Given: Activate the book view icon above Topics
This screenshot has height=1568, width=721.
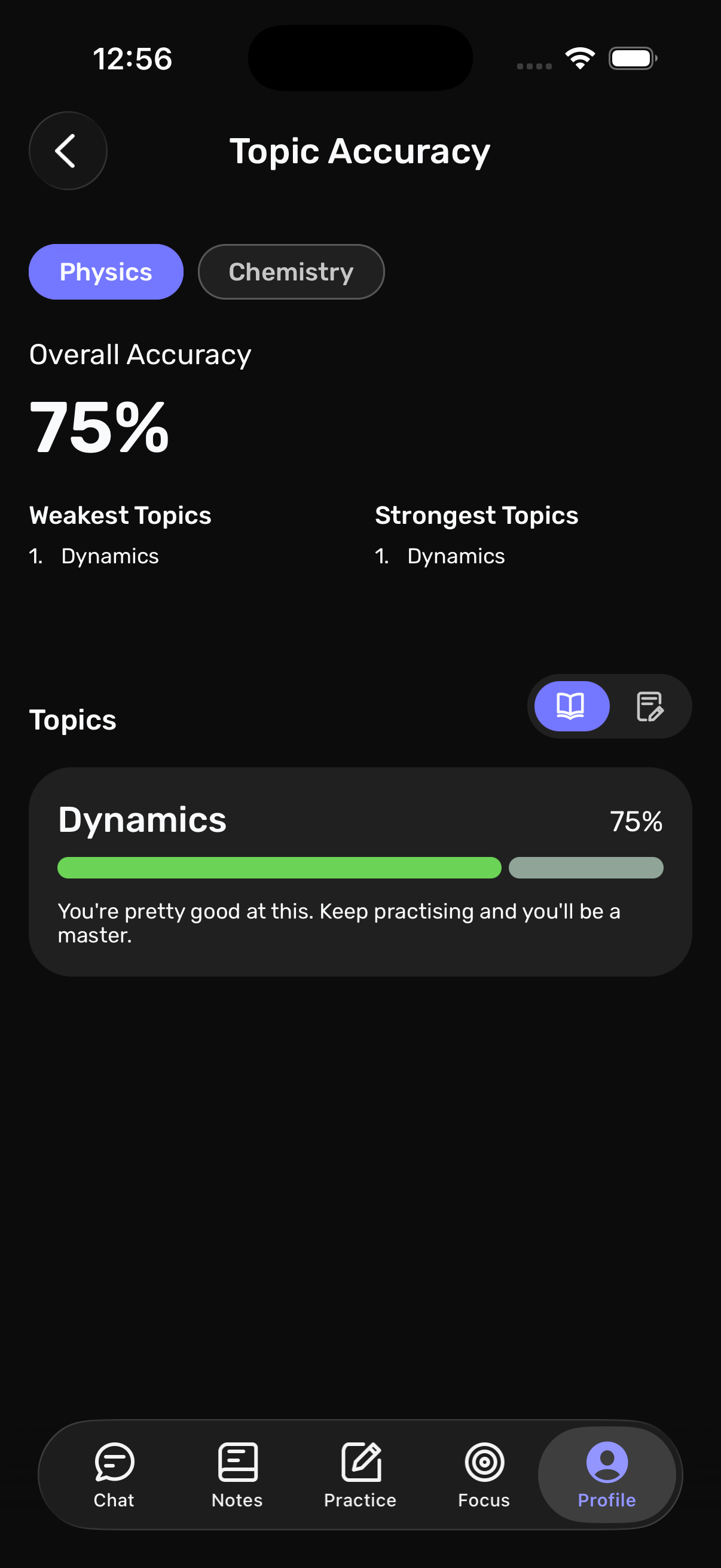Looking at the screenshot, I should 570,706.
